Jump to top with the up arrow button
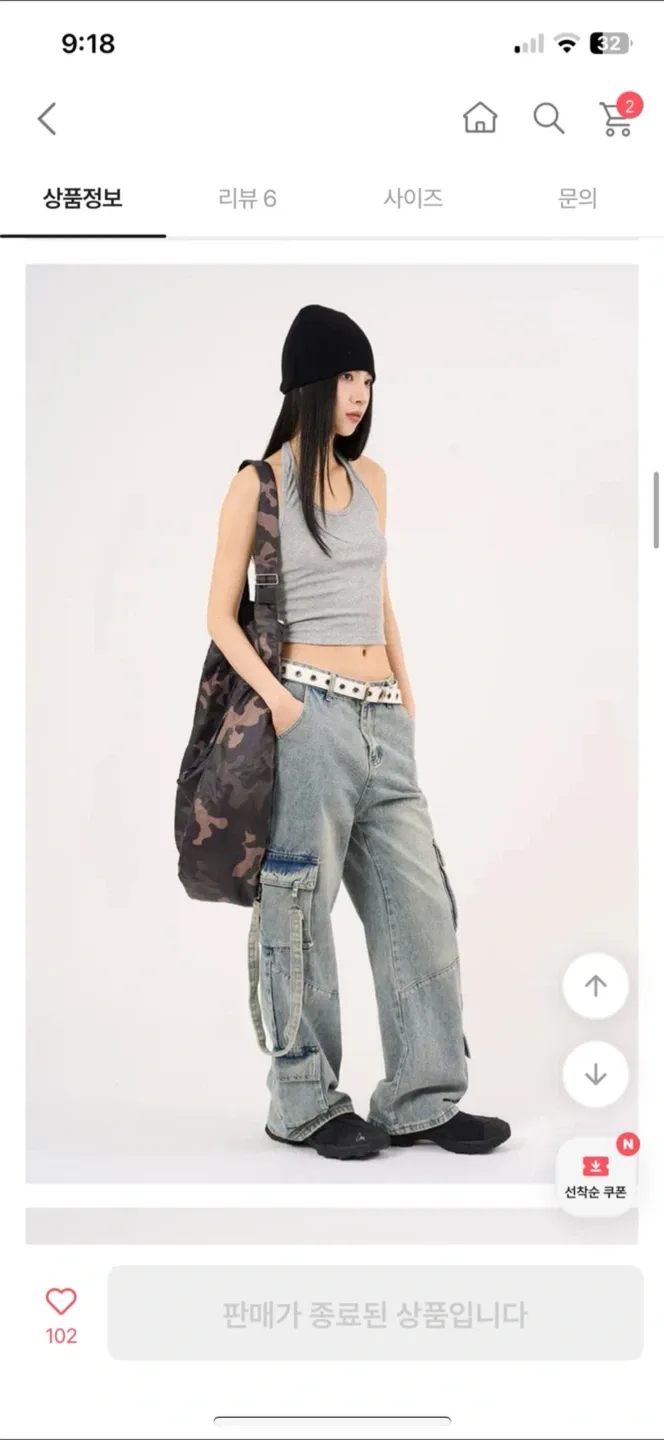 [x=596, y=987]
